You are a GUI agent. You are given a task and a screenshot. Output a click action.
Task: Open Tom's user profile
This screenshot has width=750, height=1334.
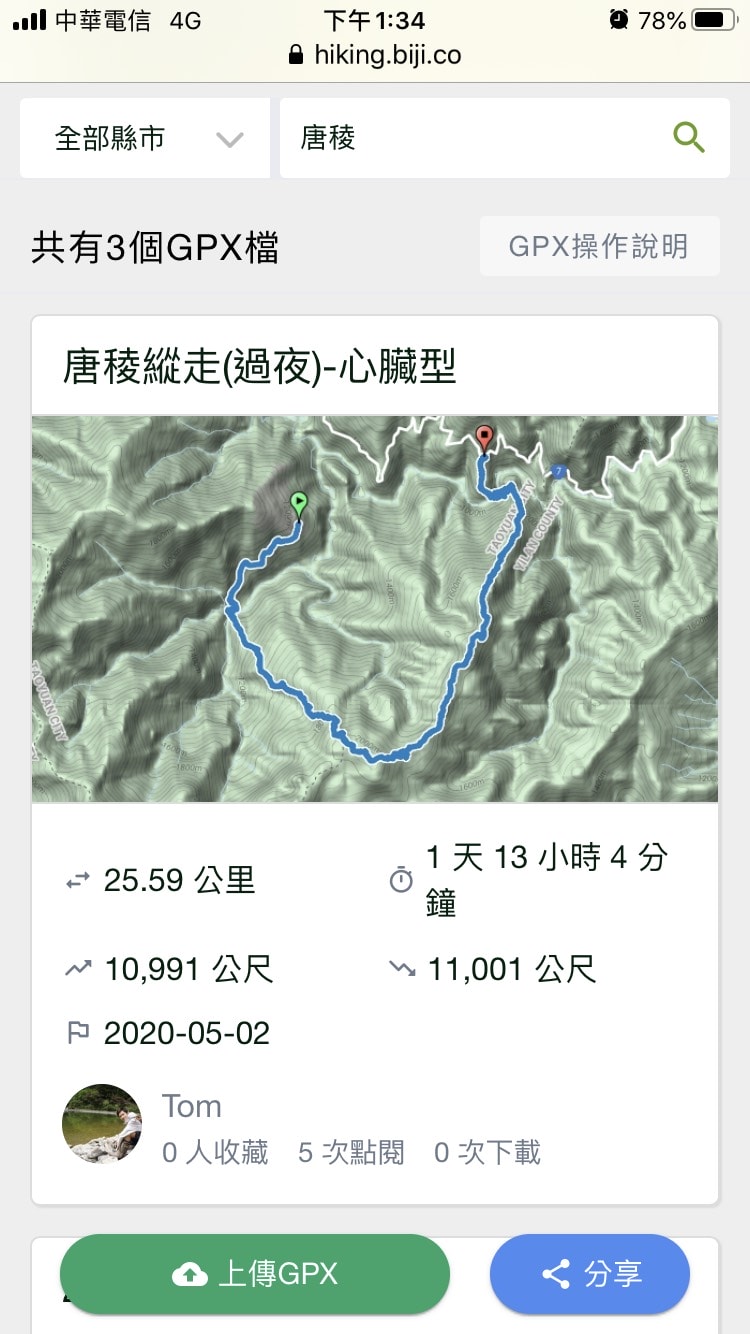pyautogui.click(x=192, y=1106)
